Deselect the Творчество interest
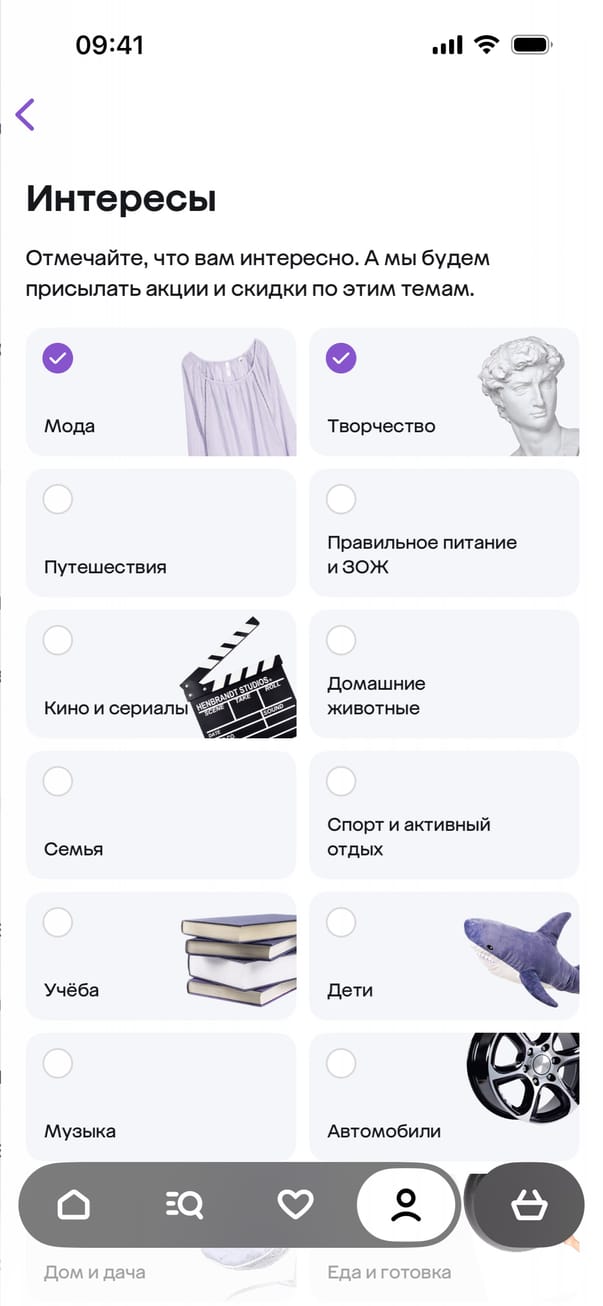 341,358
